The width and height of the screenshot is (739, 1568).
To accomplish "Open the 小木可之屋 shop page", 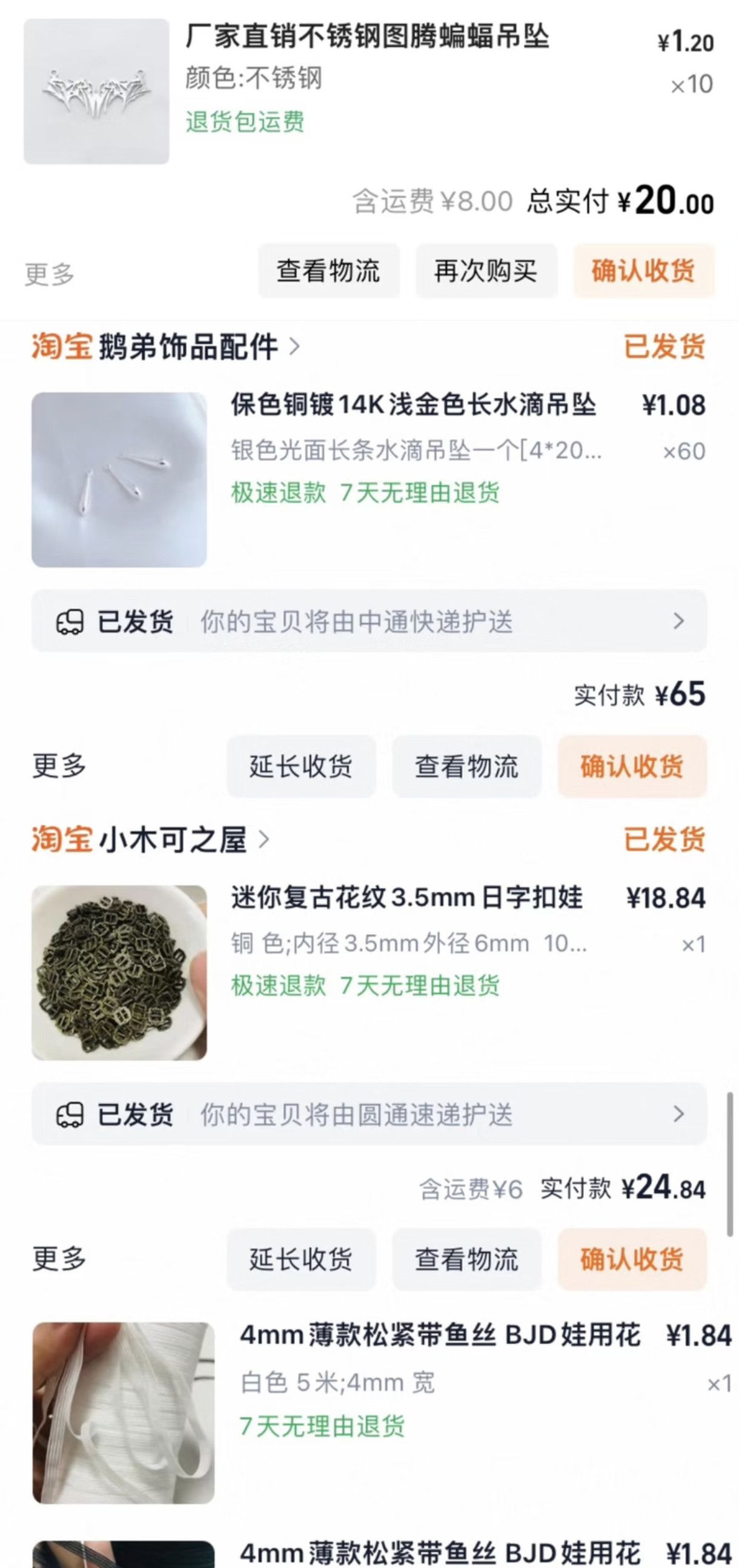I will coord(173,840).
